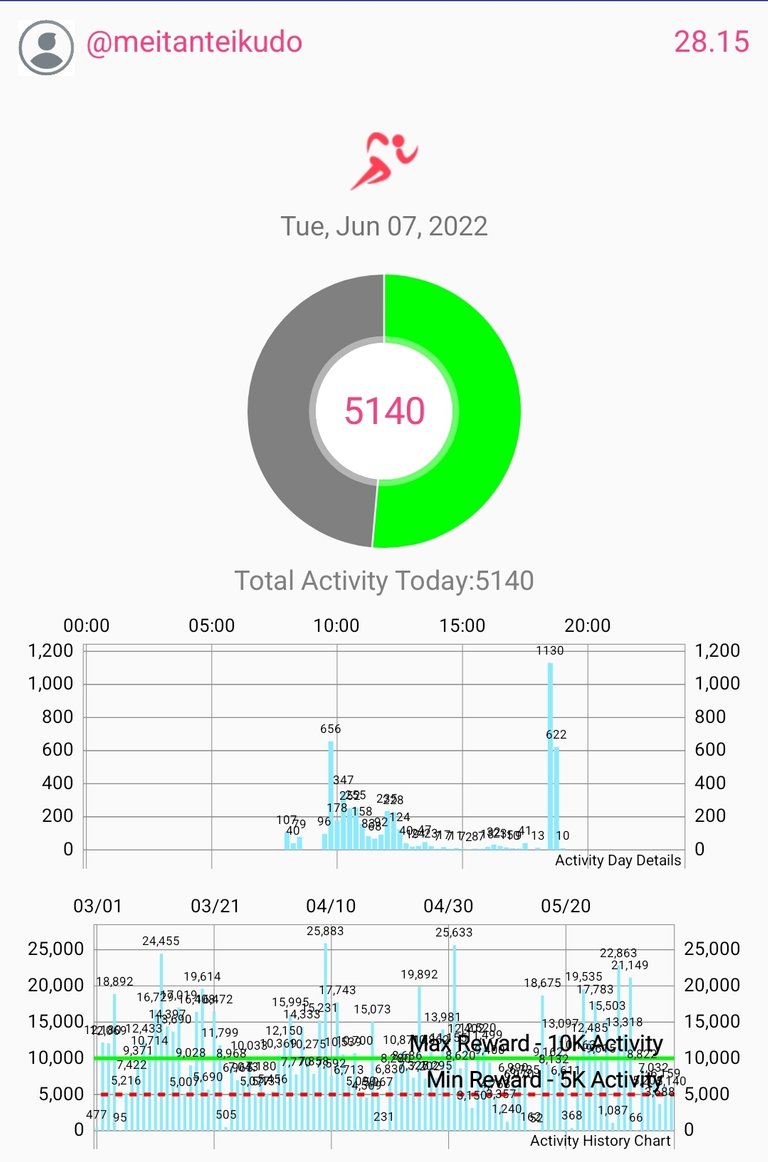Tap the user avatar icon
Screen dimensions: 768x1162
coord(47,47)
